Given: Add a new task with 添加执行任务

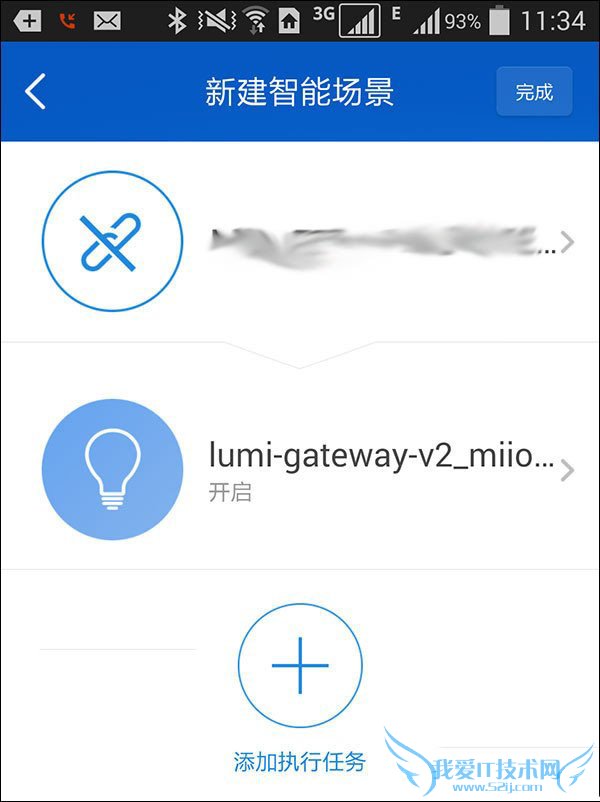Looking at the screenshot, I should point(300,666).
